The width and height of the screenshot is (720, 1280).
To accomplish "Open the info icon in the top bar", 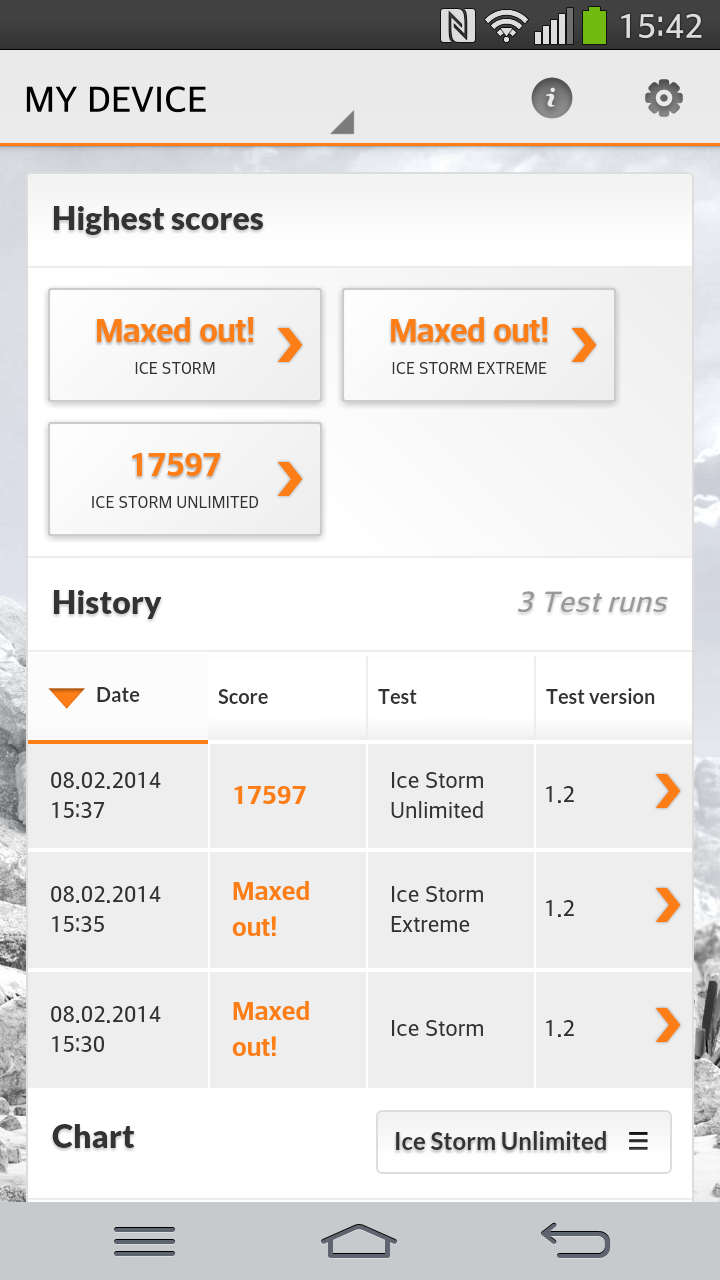I will point(551,98).
